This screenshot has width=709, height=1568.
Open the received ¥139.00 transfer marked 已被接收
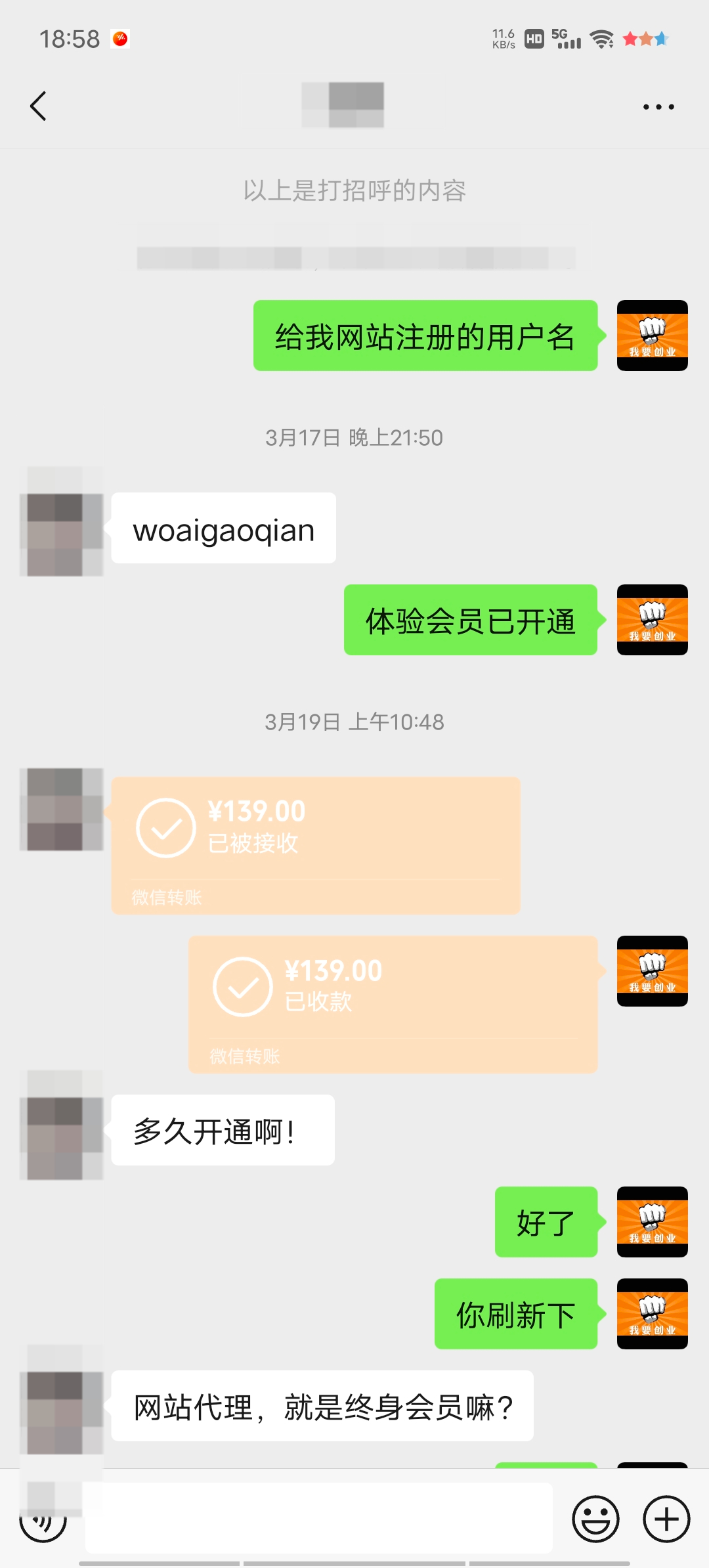pos(315,844)
